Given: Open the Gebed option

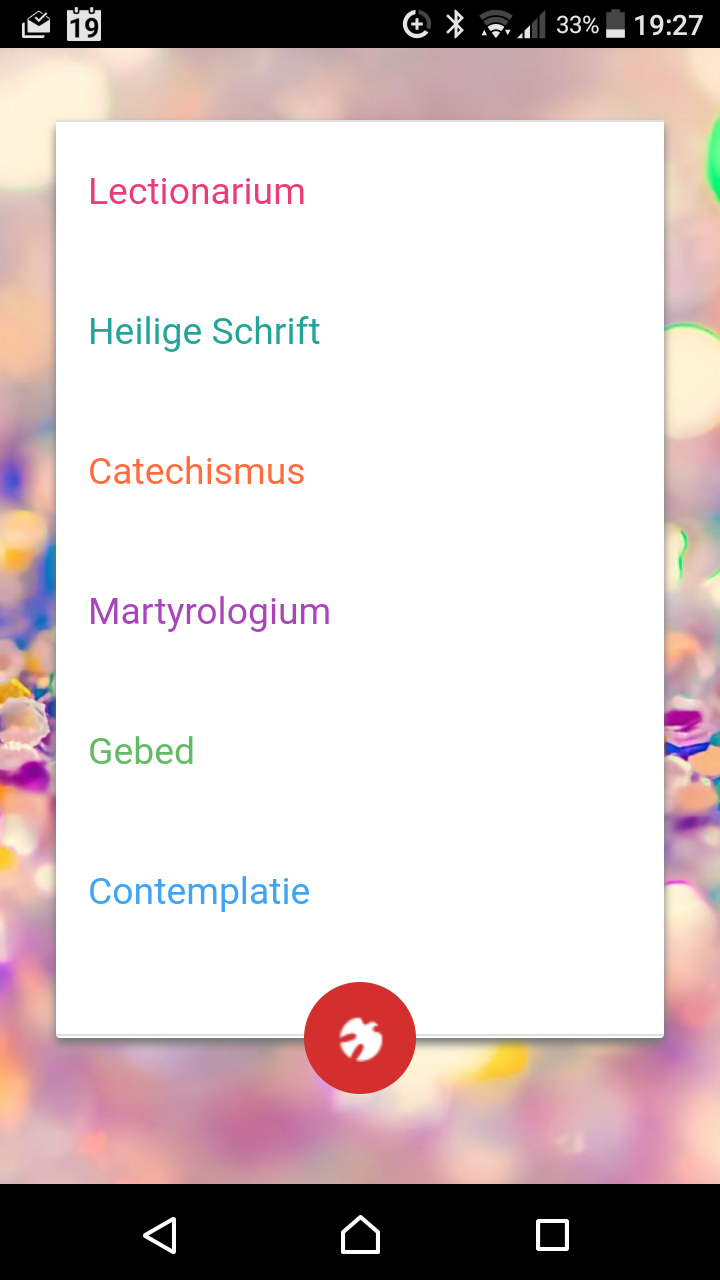Looking at the screenshot, I should pos(360,751).
